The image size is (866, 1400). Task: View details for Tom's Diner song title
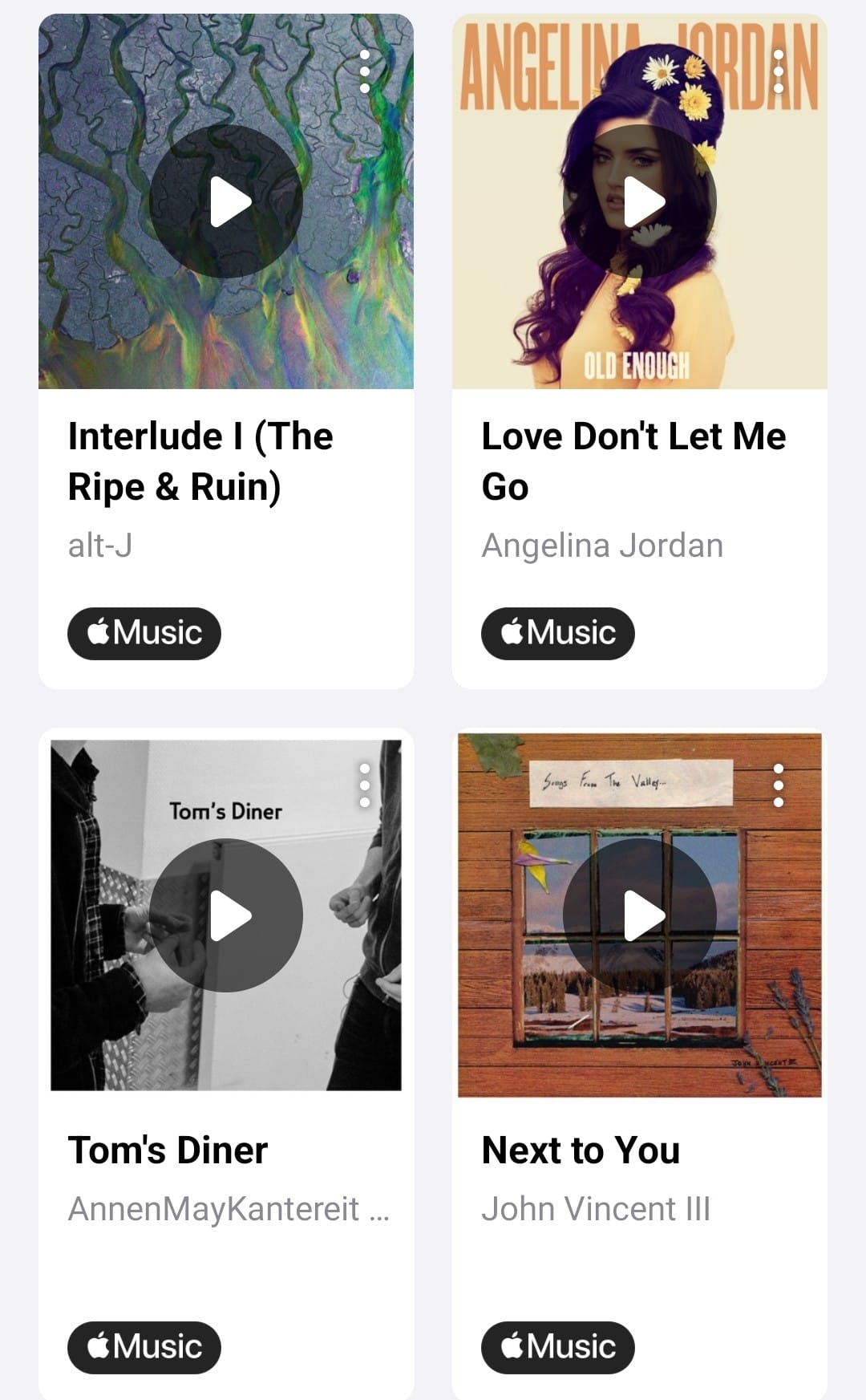pos(168,1150)
